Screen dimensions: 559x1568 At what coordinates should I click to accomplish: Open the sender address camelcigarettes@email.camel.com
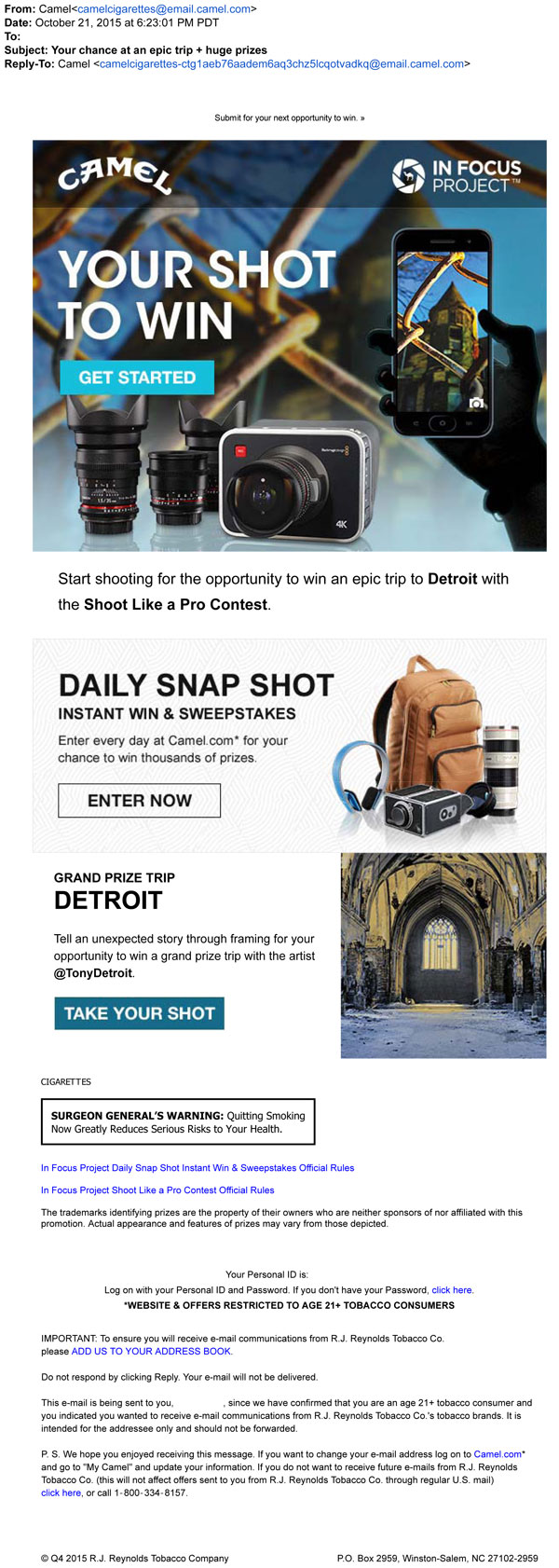tap(163, 8)
